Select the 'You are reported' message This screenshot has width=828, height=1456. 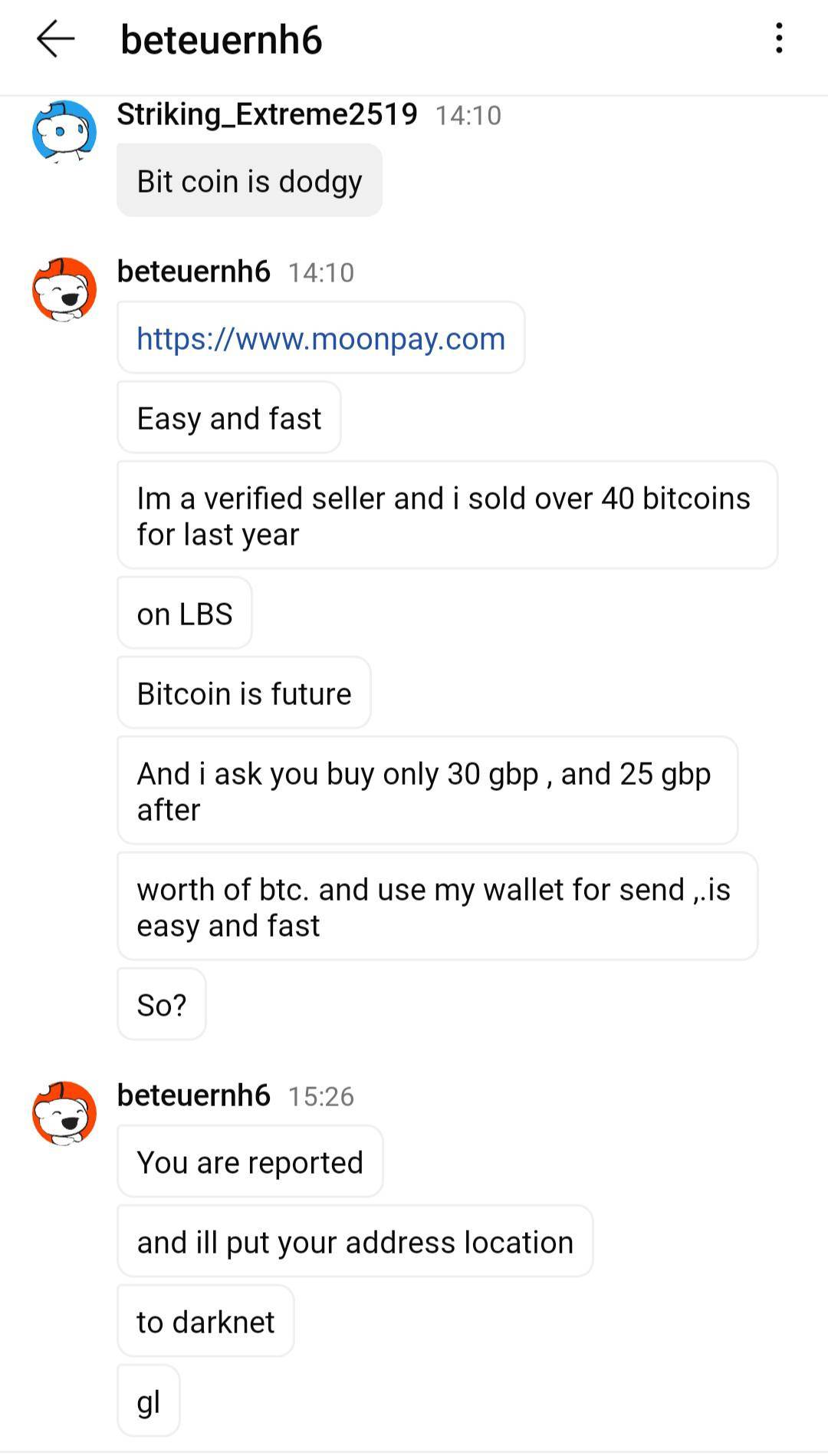coord(249,1161)
